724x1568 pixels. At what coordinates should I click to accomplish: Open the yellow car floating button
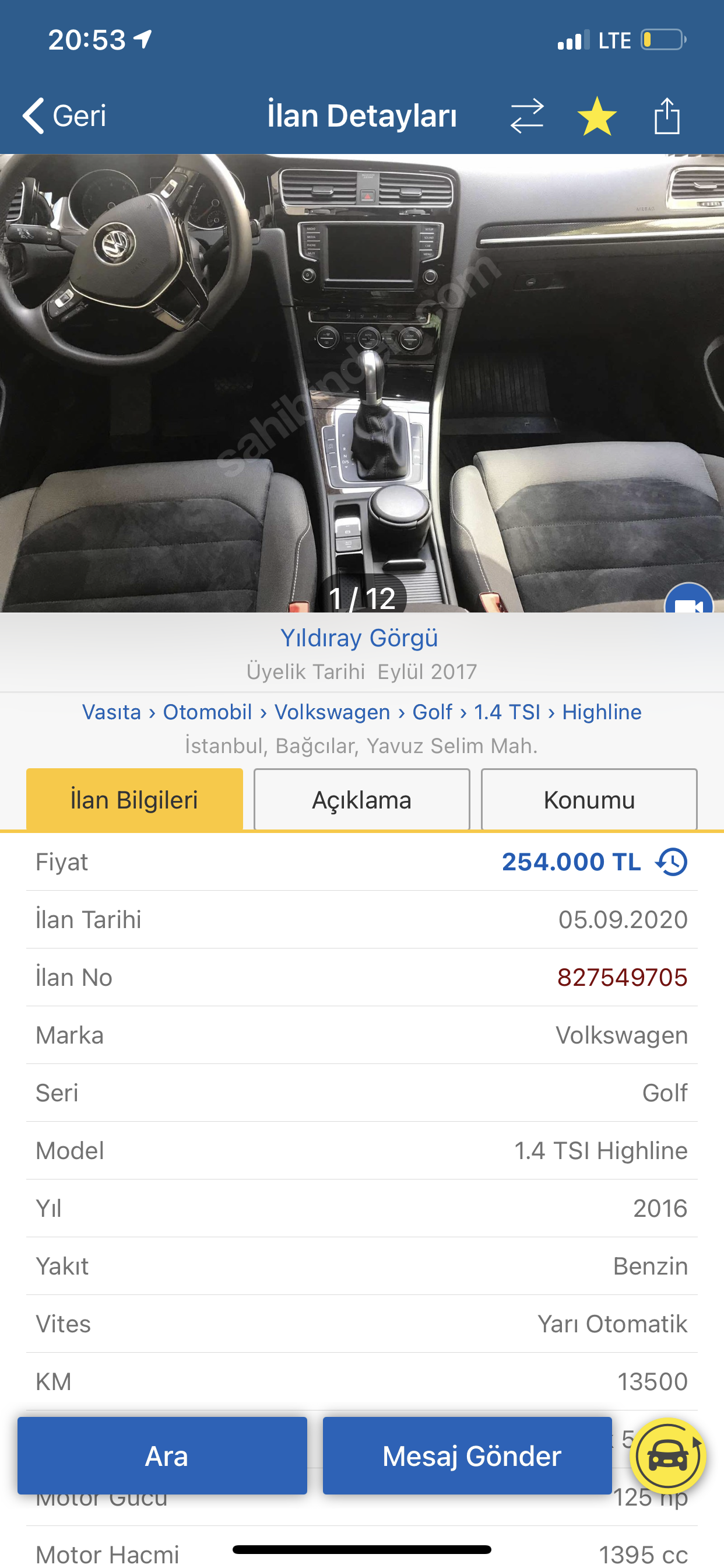pos(667,1455)
